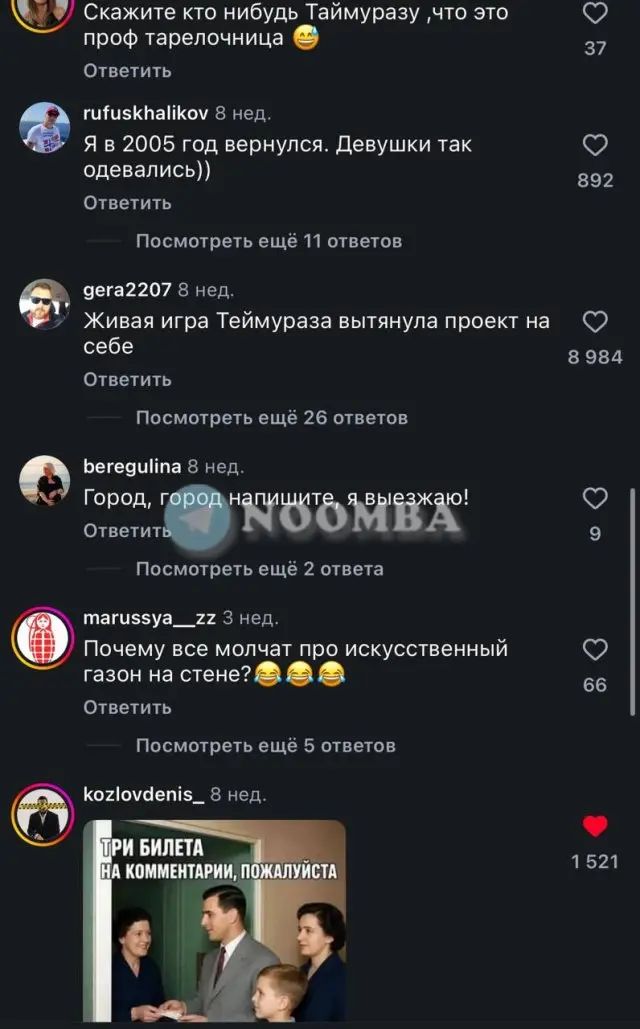640x1029 pixels.
Task: Show 2 more replies under beregulina
Action: coord(260,569)
